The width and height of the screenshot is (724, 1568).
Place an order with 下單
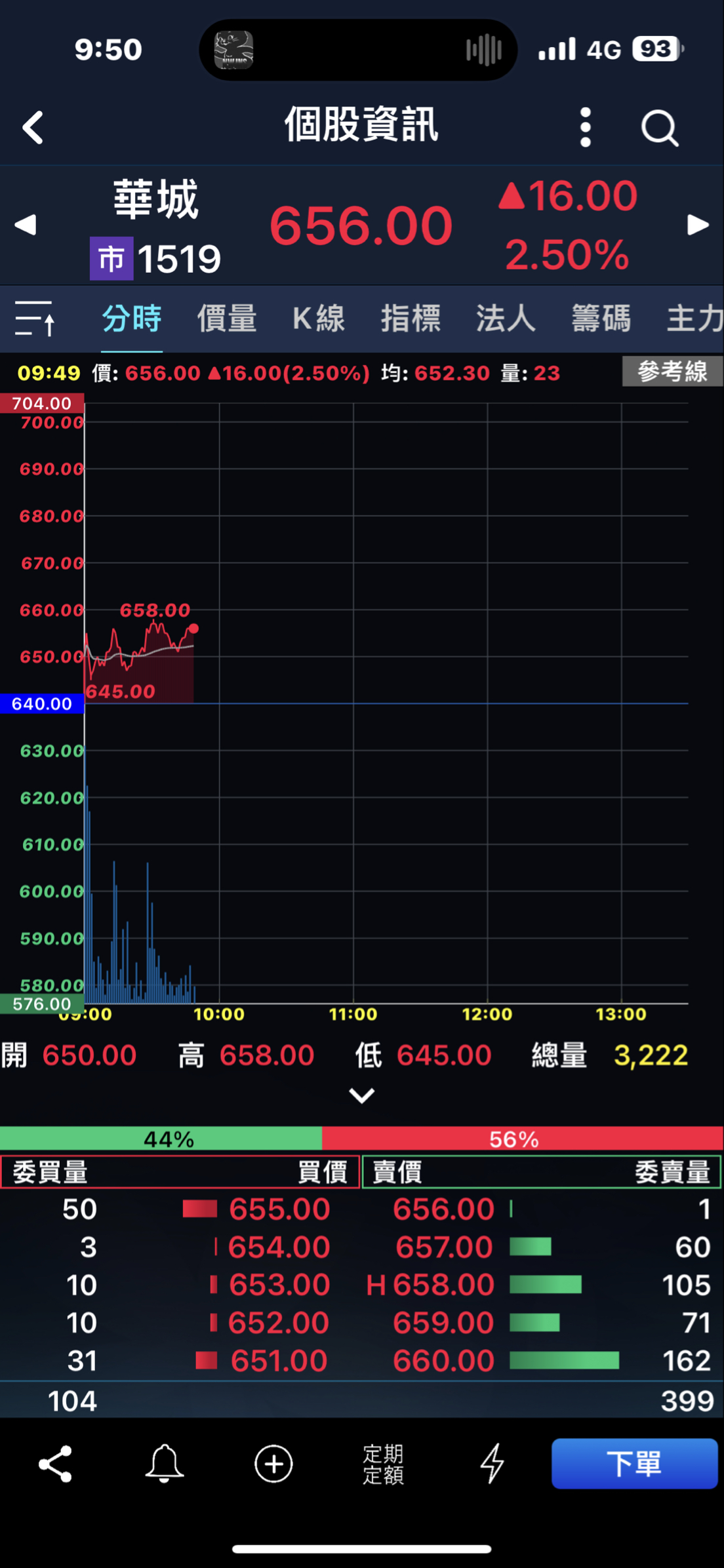click(634, 1464)
